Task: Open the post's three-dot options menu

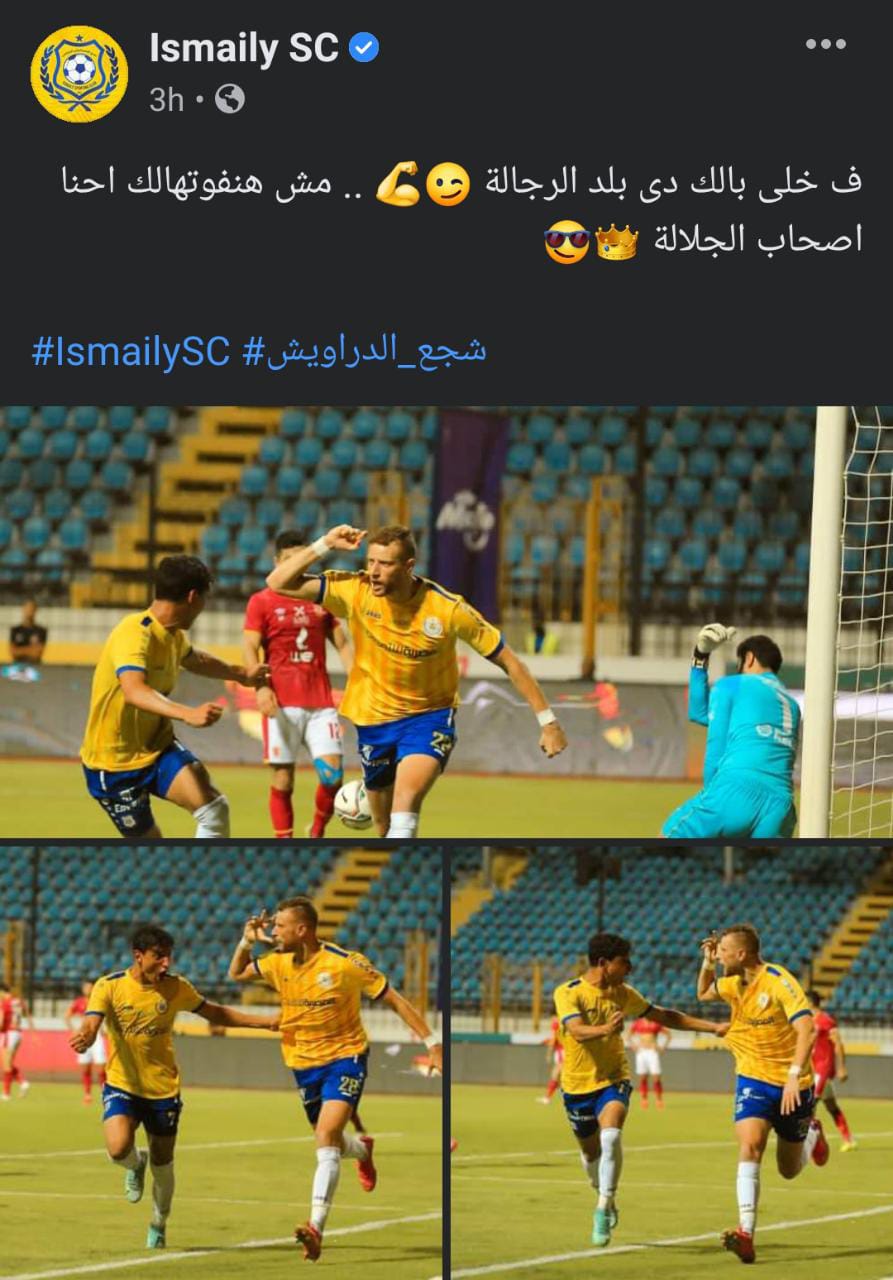Action: coord(826,46)
